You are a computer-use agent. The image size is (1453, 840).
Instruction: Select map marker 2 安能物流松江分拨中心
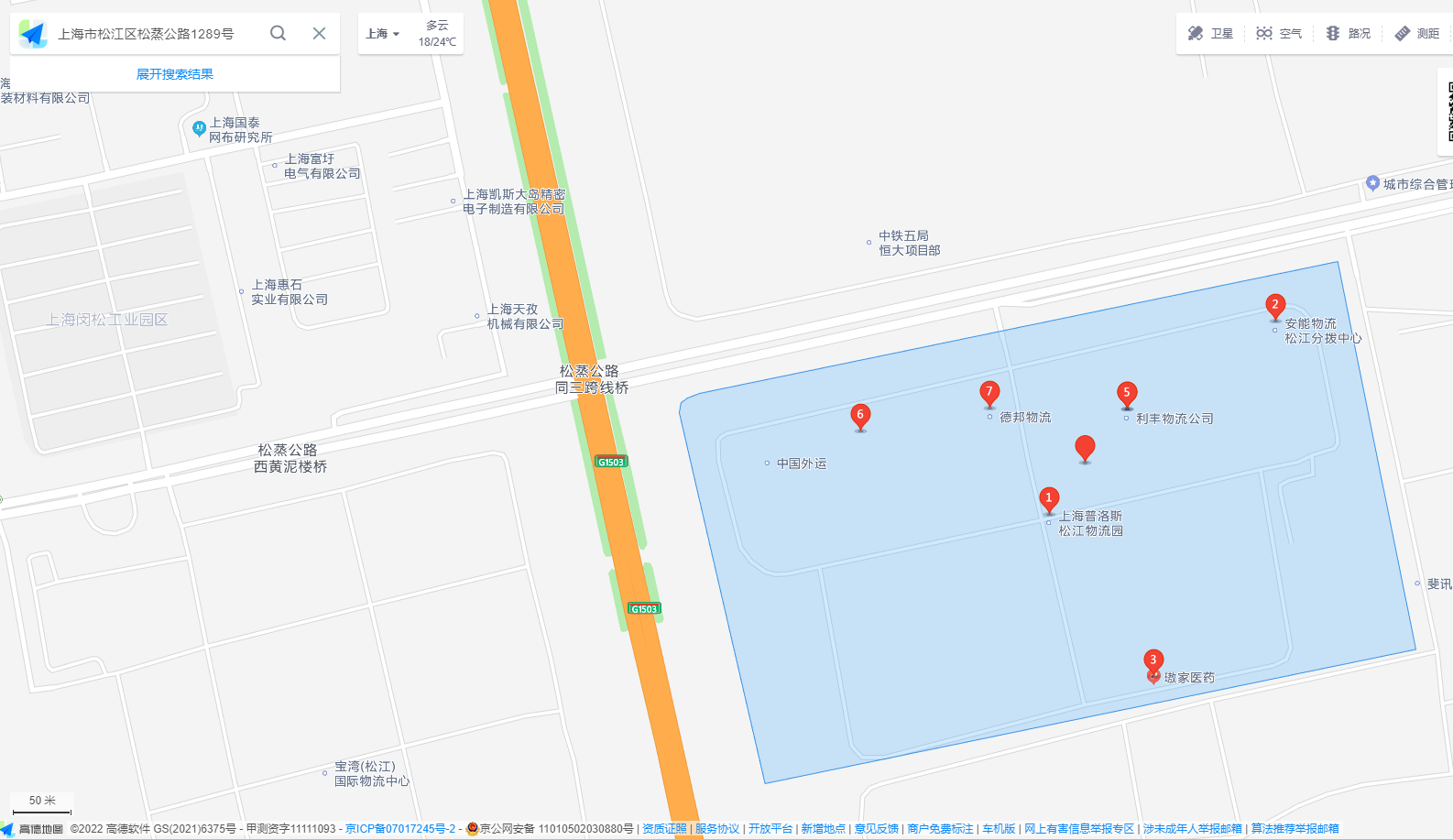tap(1274, 305)
